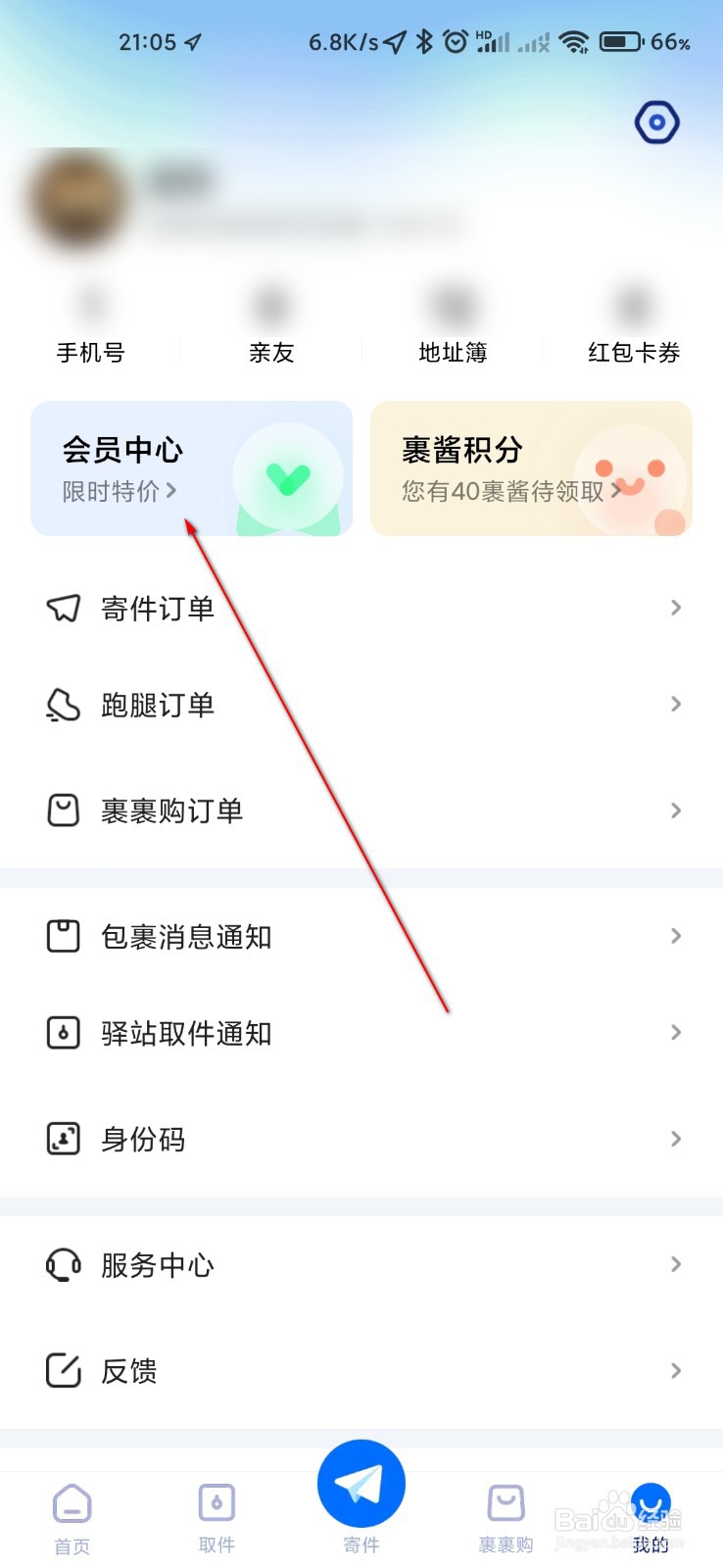This screenshot has height=1568, width=723.
Task: Open the 寄件订单 parcel sending orders icon
Action: (63, 608)
